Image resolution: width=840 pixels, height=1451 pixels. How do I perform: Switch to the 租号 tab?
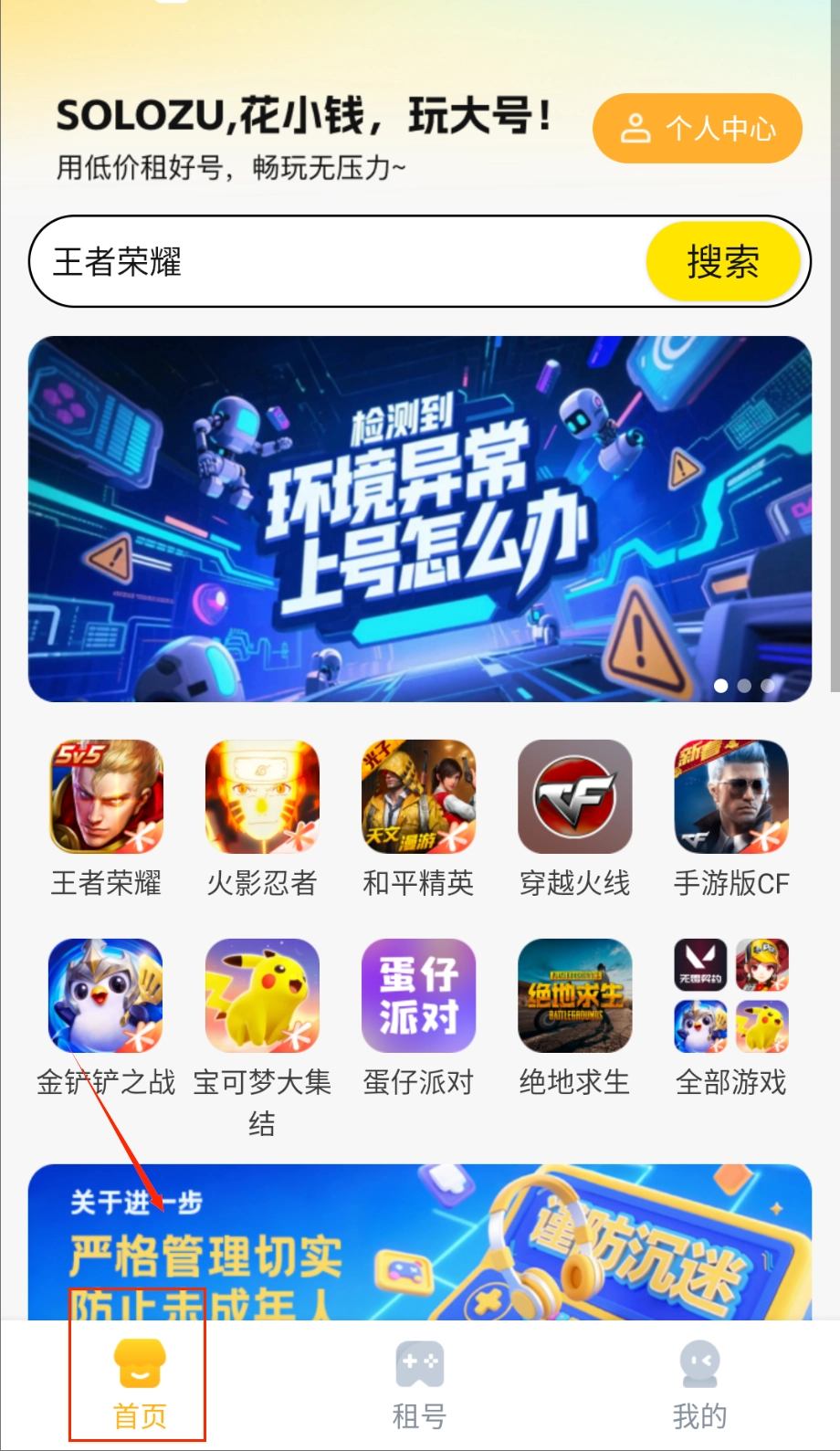click(x=419, y=1383)
